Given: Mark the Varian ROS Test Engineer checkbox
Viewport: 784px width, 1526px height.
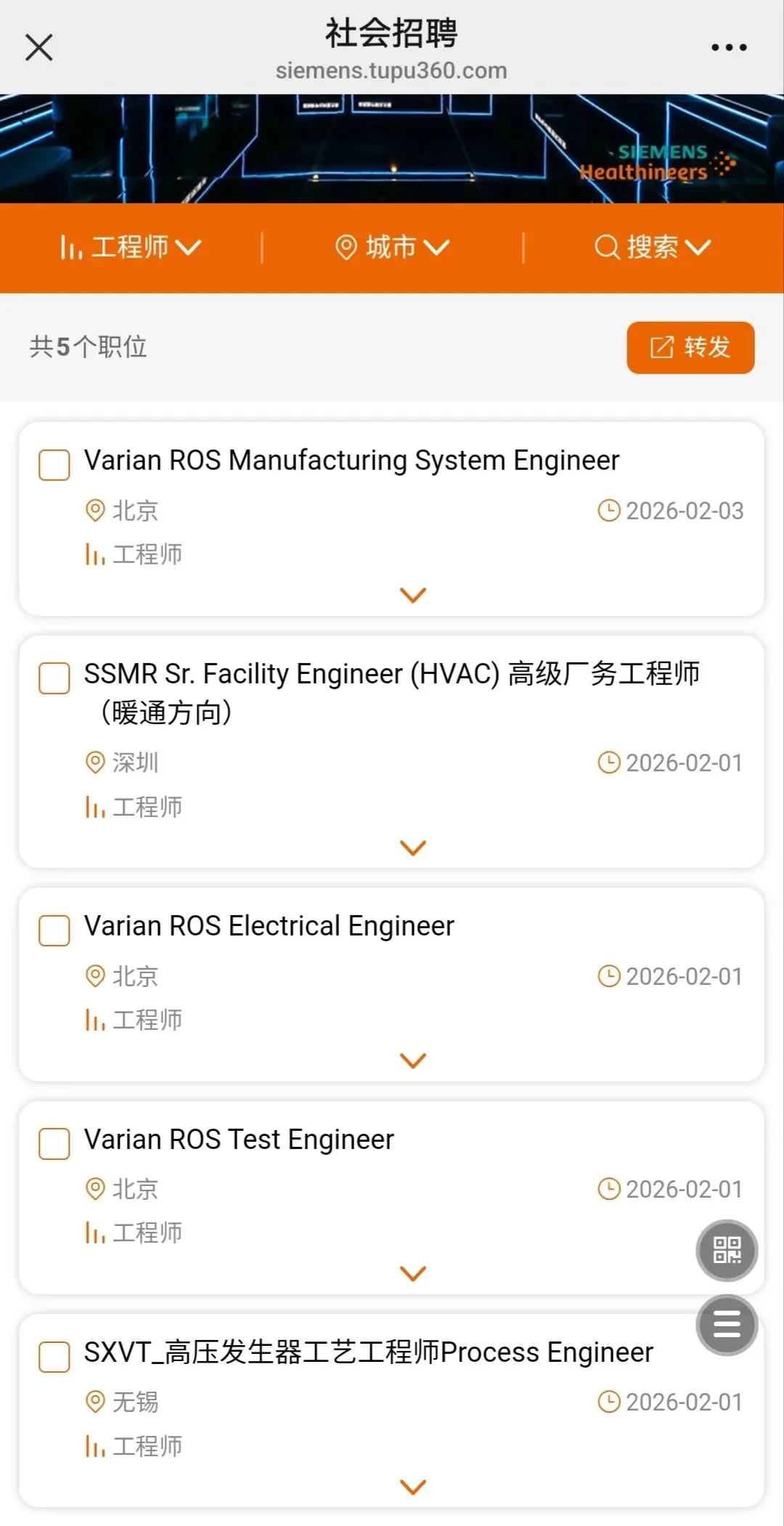Looking at the screenshot, I should pos(54,1144).
